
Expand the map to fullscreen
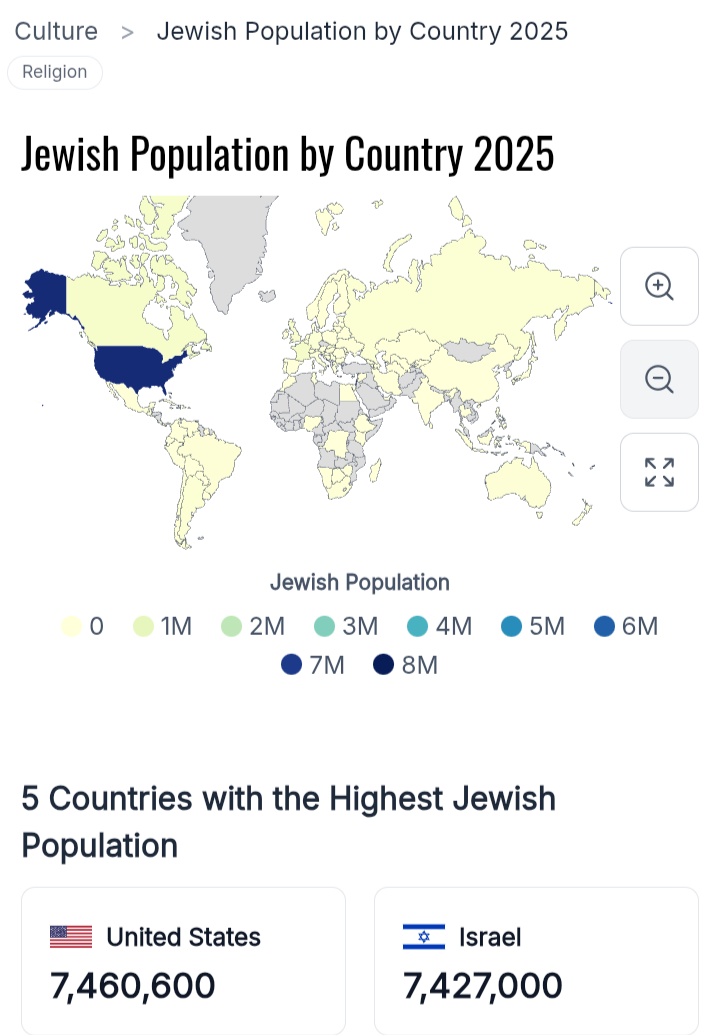[659, 472]
